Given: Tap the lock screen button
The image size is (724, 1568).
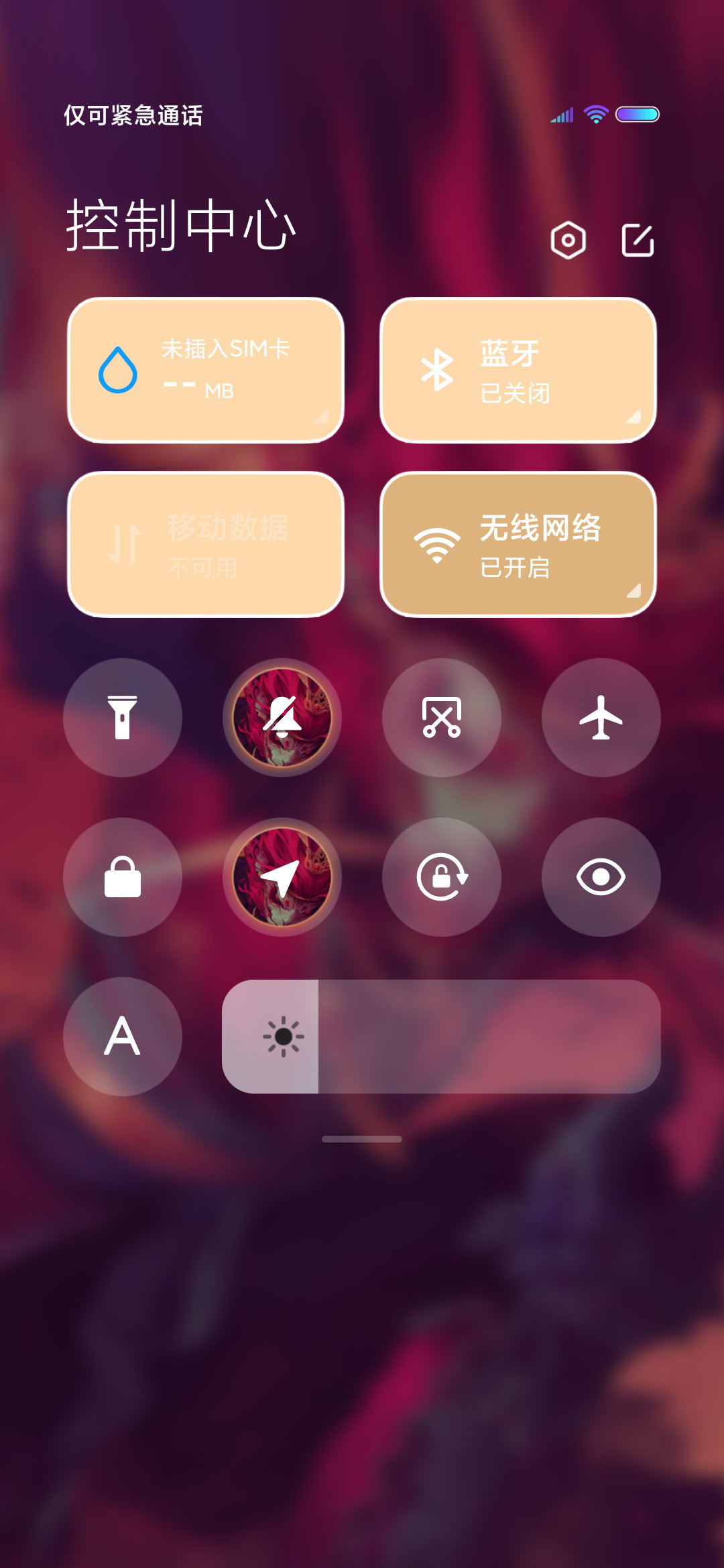Looking at the screenshot, I should (x=123, y=877).
